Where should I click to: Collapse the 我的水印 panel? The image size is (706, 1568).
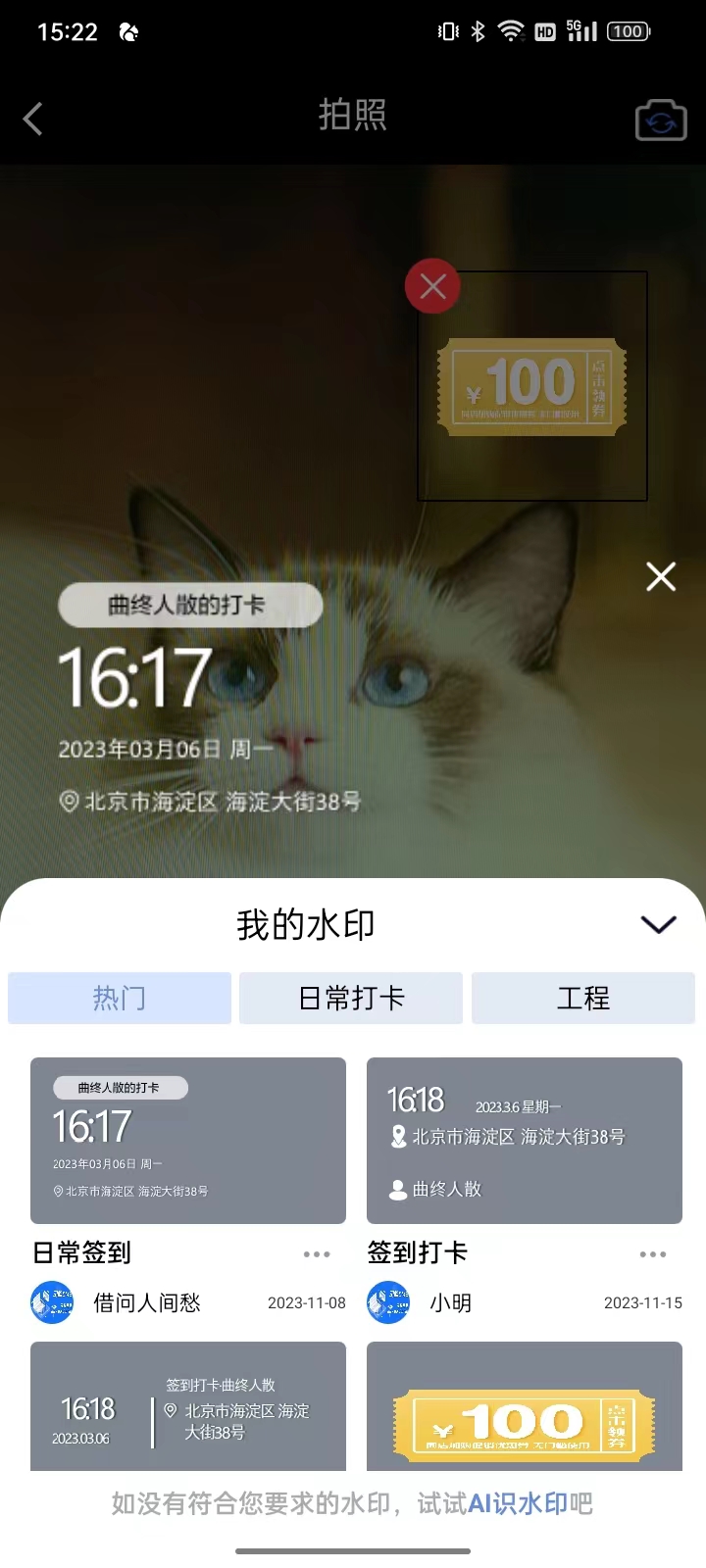[x=658, y=924]
